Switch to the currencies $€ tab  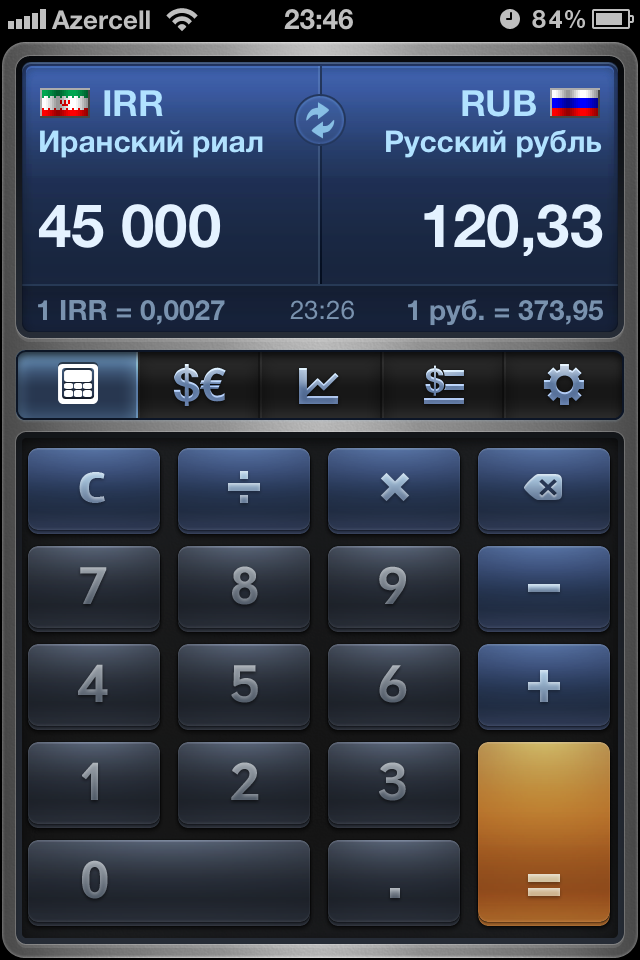[x=199, y=385]
